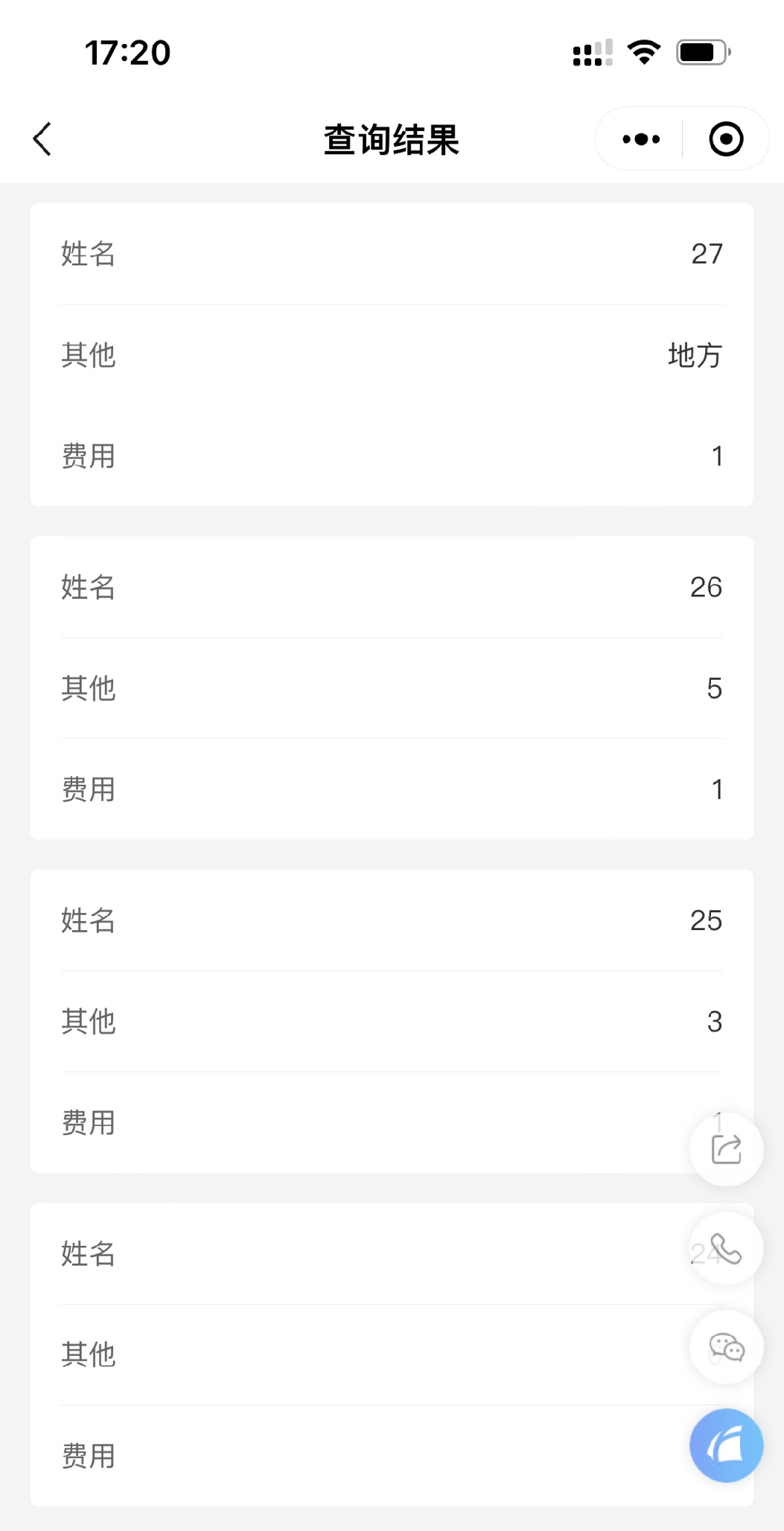This screenshot has height=1531, width=784.
Task: Open the WeChat chat floating icon
Action: click(726, 1348)
